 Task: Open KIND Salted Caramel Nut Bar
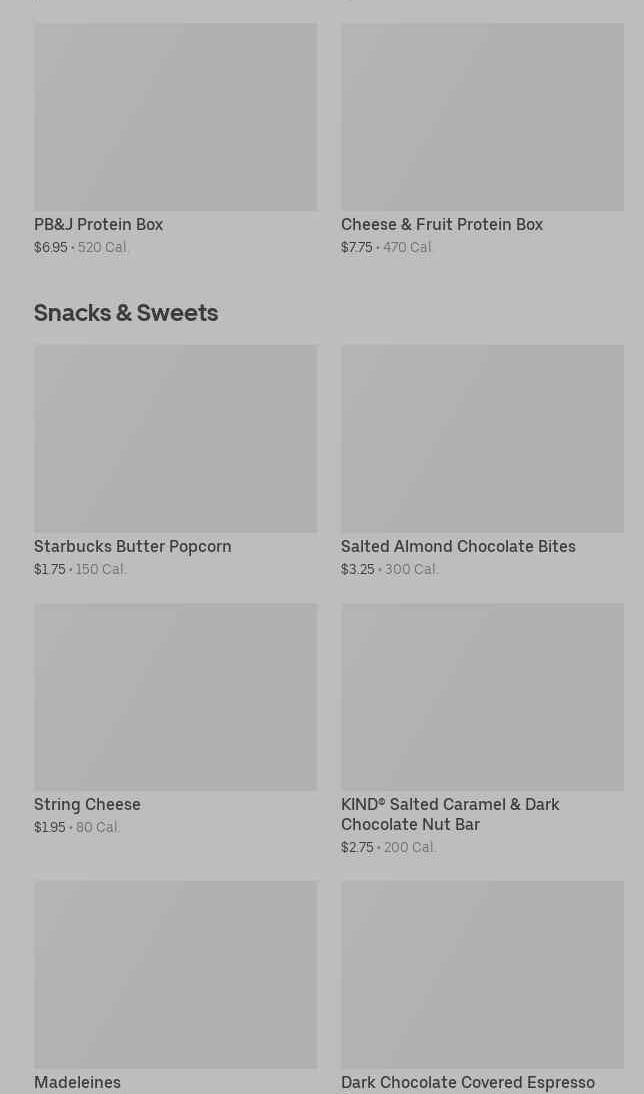[x=482, y=729]
